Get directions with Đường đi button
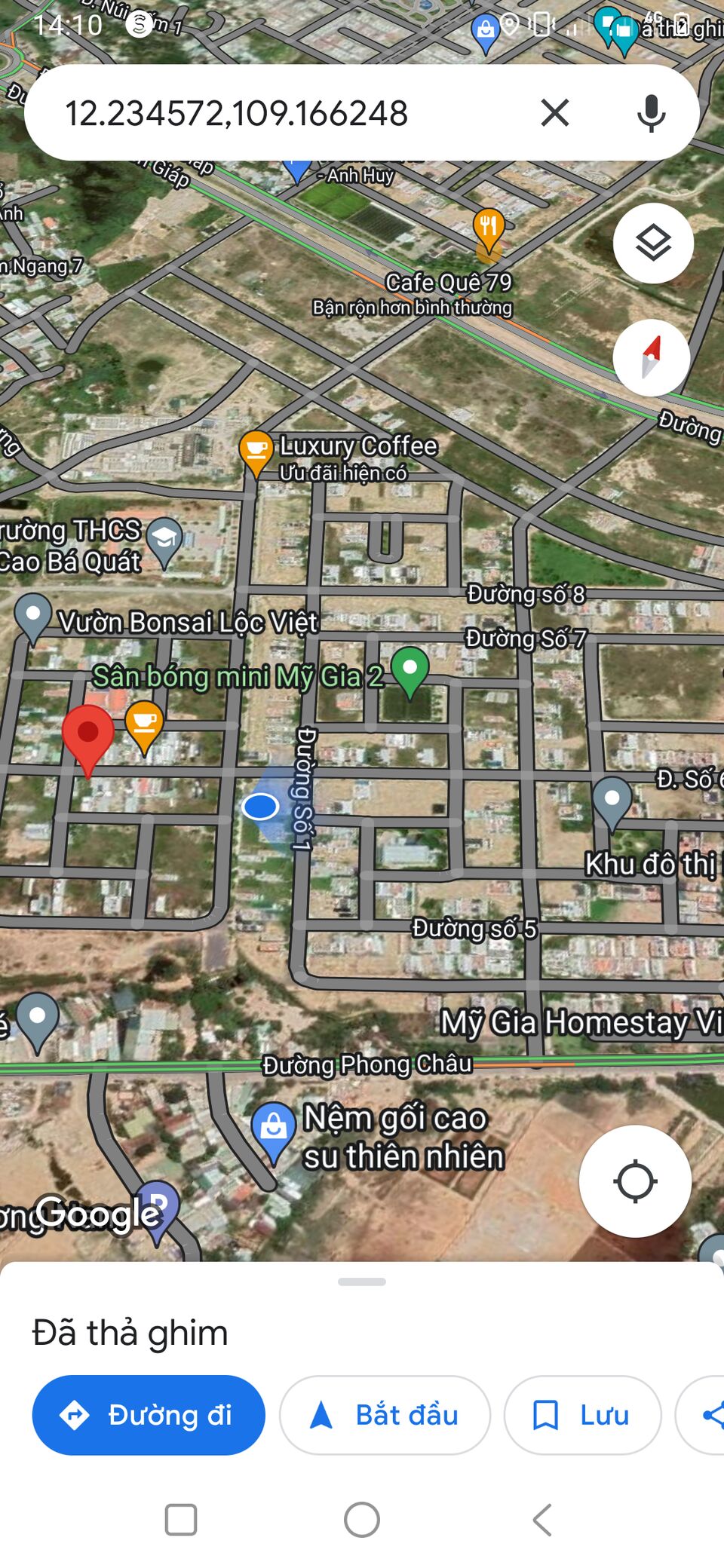Screen dimensions: 724x1568 coord(149,1415)
